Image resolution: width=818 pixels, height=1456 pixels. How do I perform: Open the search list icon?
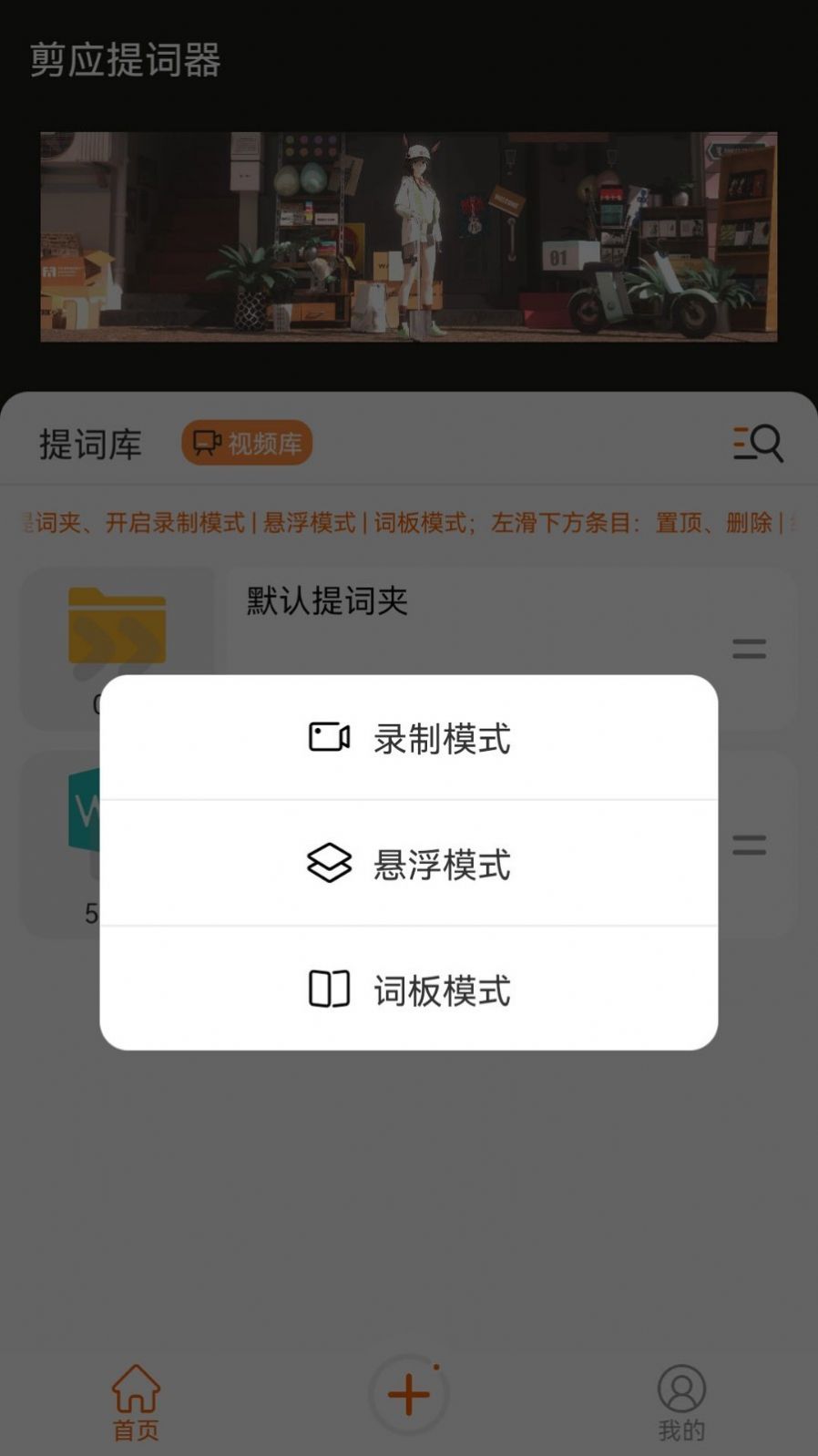757,444
